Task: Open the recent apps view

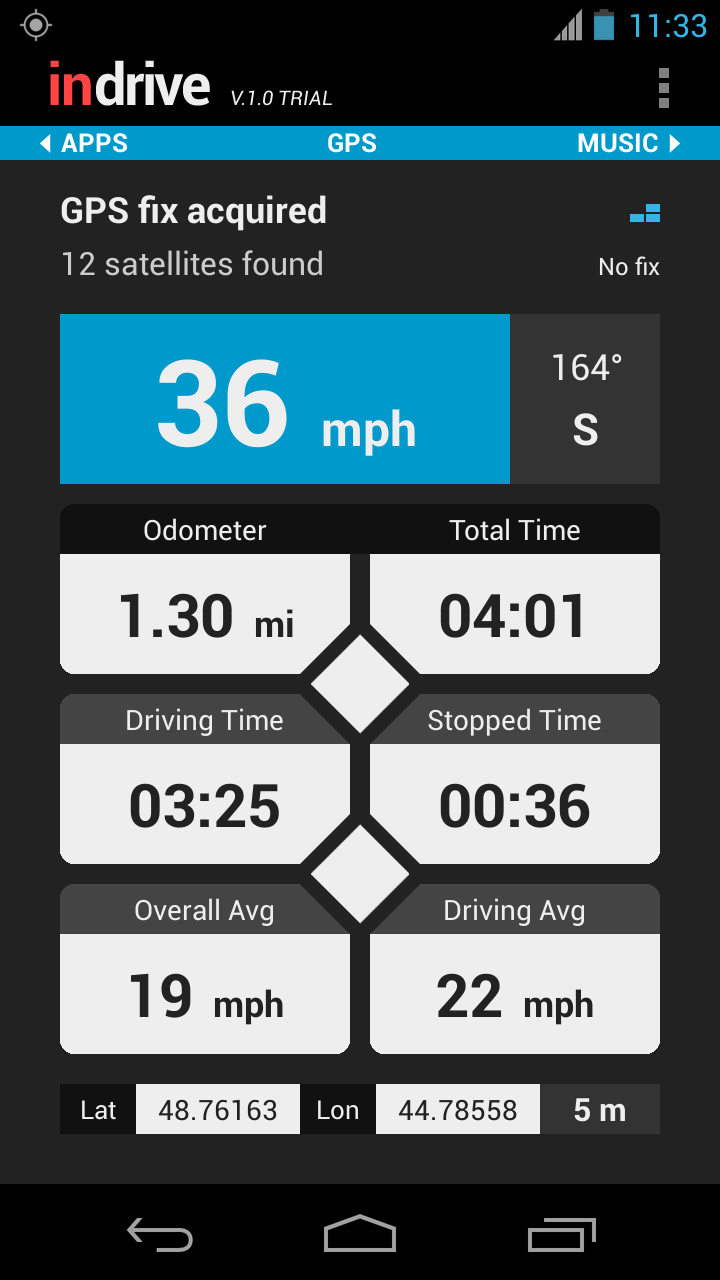Action: [x=561, y=1234]
